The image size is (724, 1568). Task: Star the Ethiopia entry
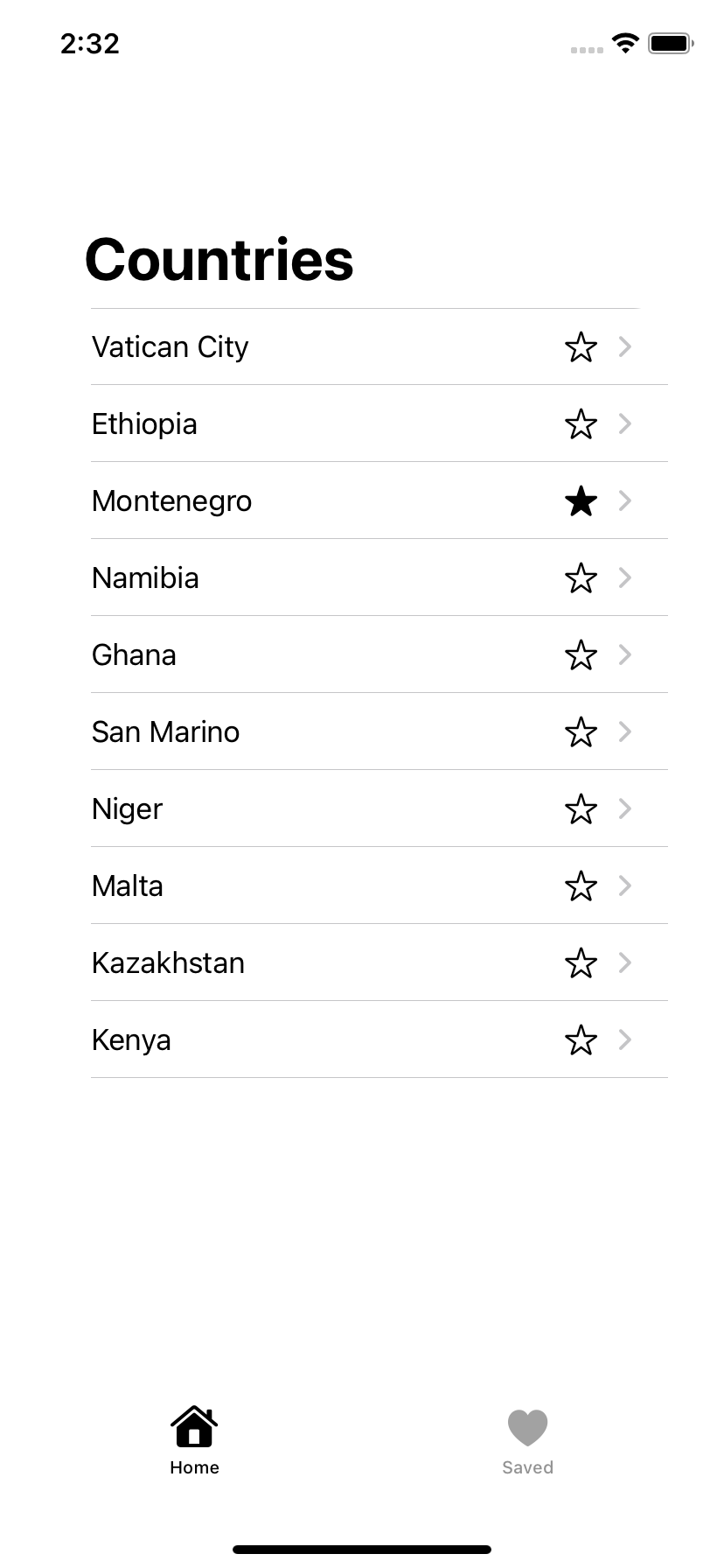coord(581,423)
